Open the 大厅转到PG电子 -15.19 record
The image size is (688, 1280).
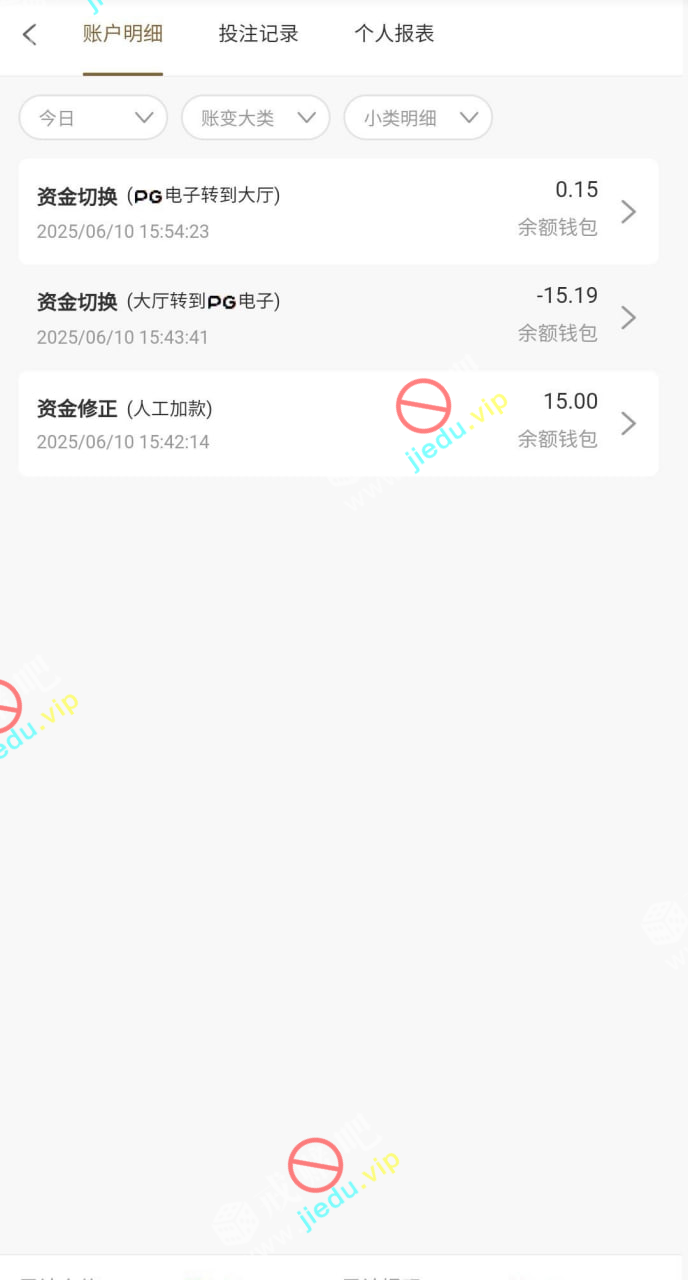tap(338, 317)
